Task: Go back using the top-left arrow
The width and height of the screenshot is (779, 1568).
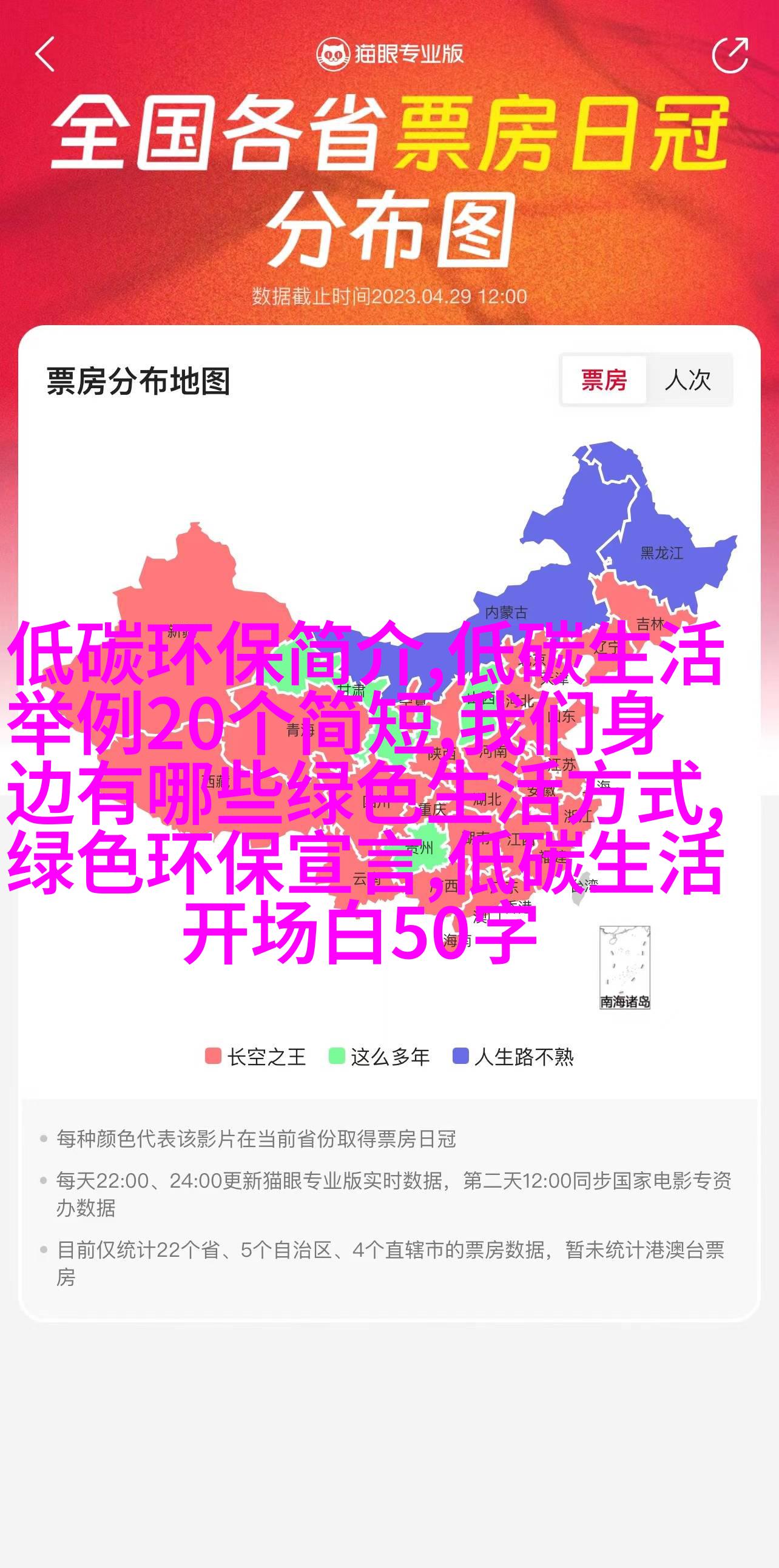Action: pyautogui.click(x=46, y=54)
